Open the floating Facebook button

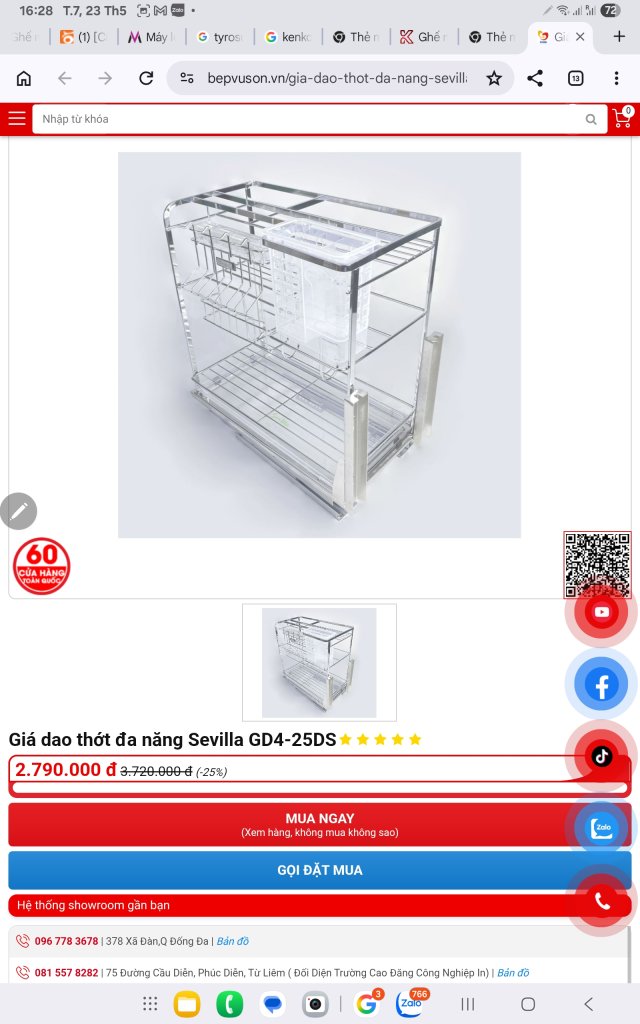(601, 684)
